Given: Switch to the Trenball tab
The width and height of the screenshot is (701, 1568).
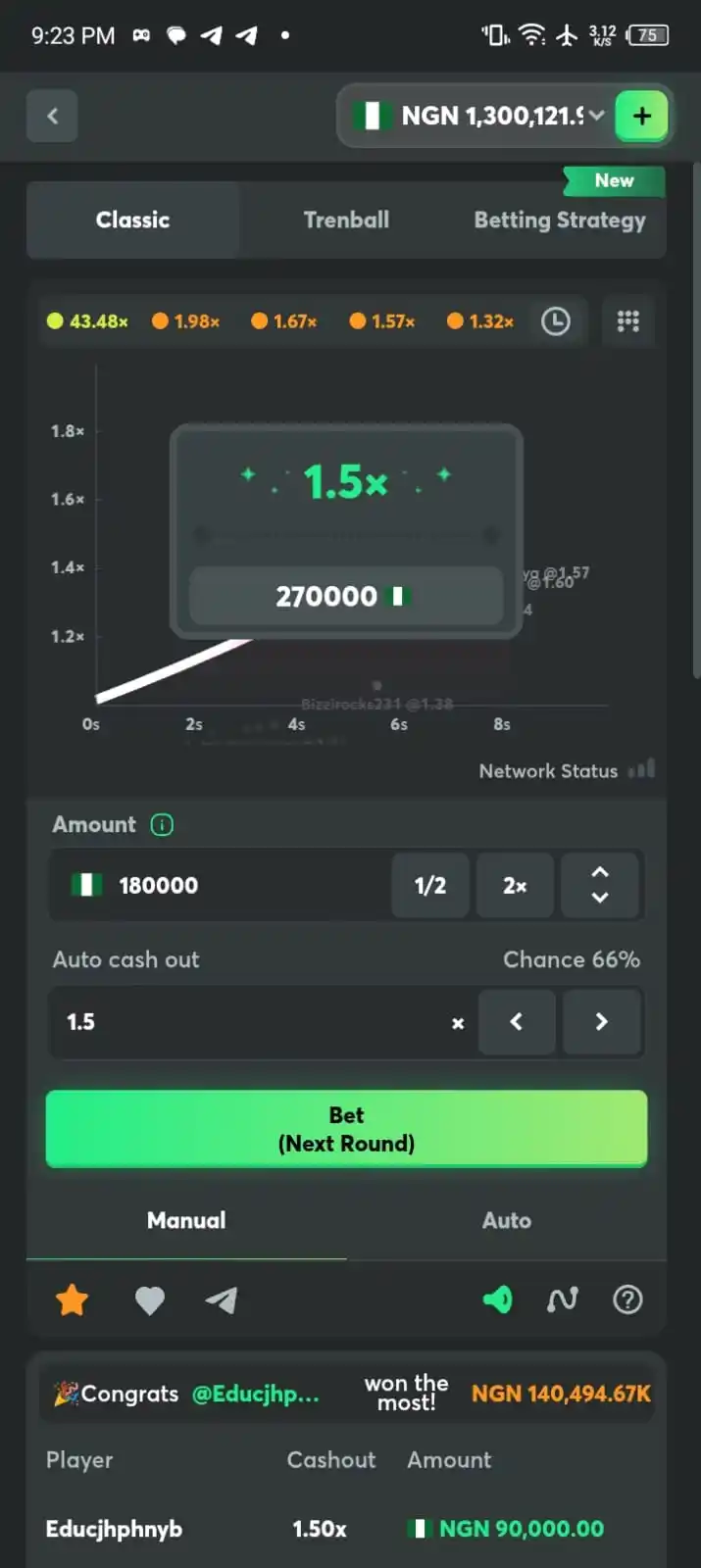Looking at the screenshot, I should click(x=346, y=220).
